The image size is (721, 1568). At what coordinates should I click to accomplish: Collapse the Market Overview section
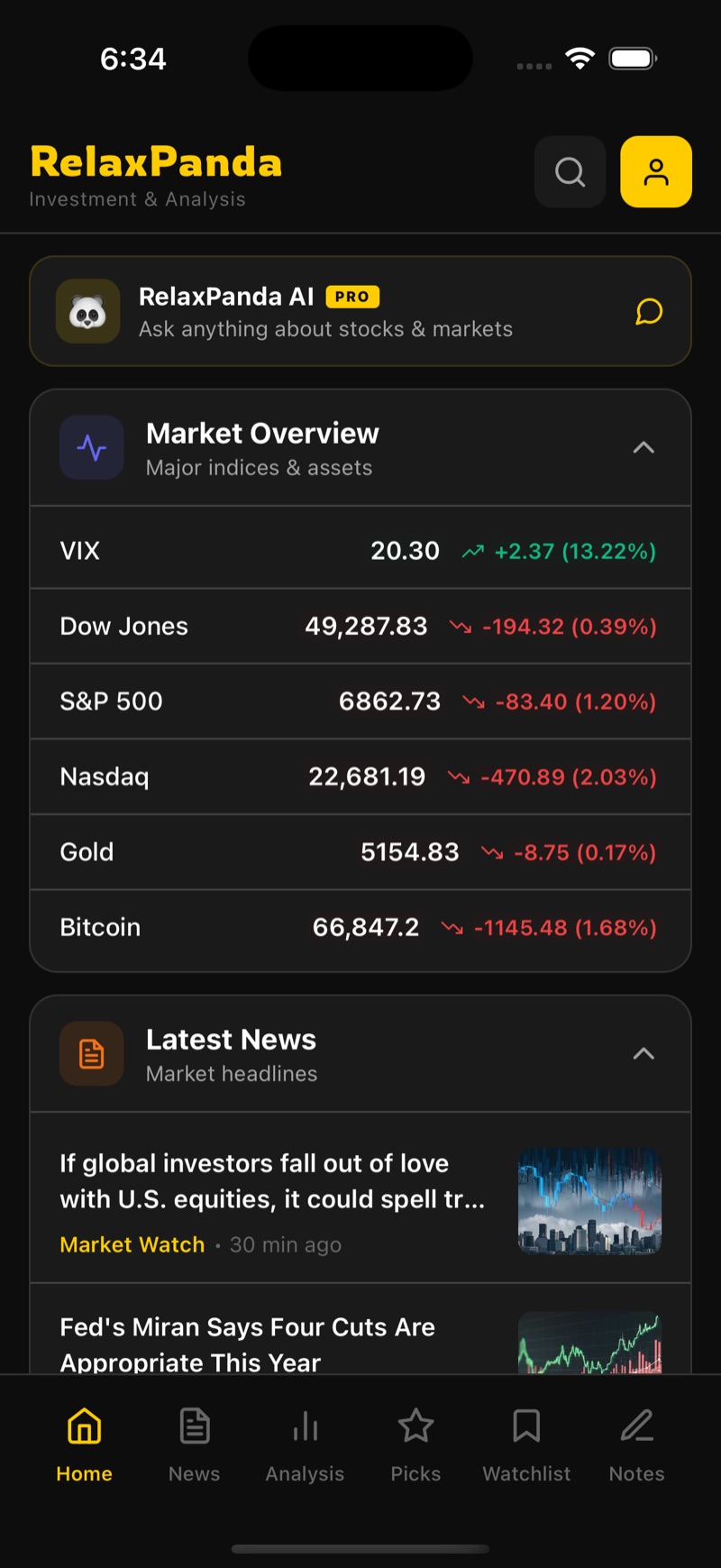point(643,448)
